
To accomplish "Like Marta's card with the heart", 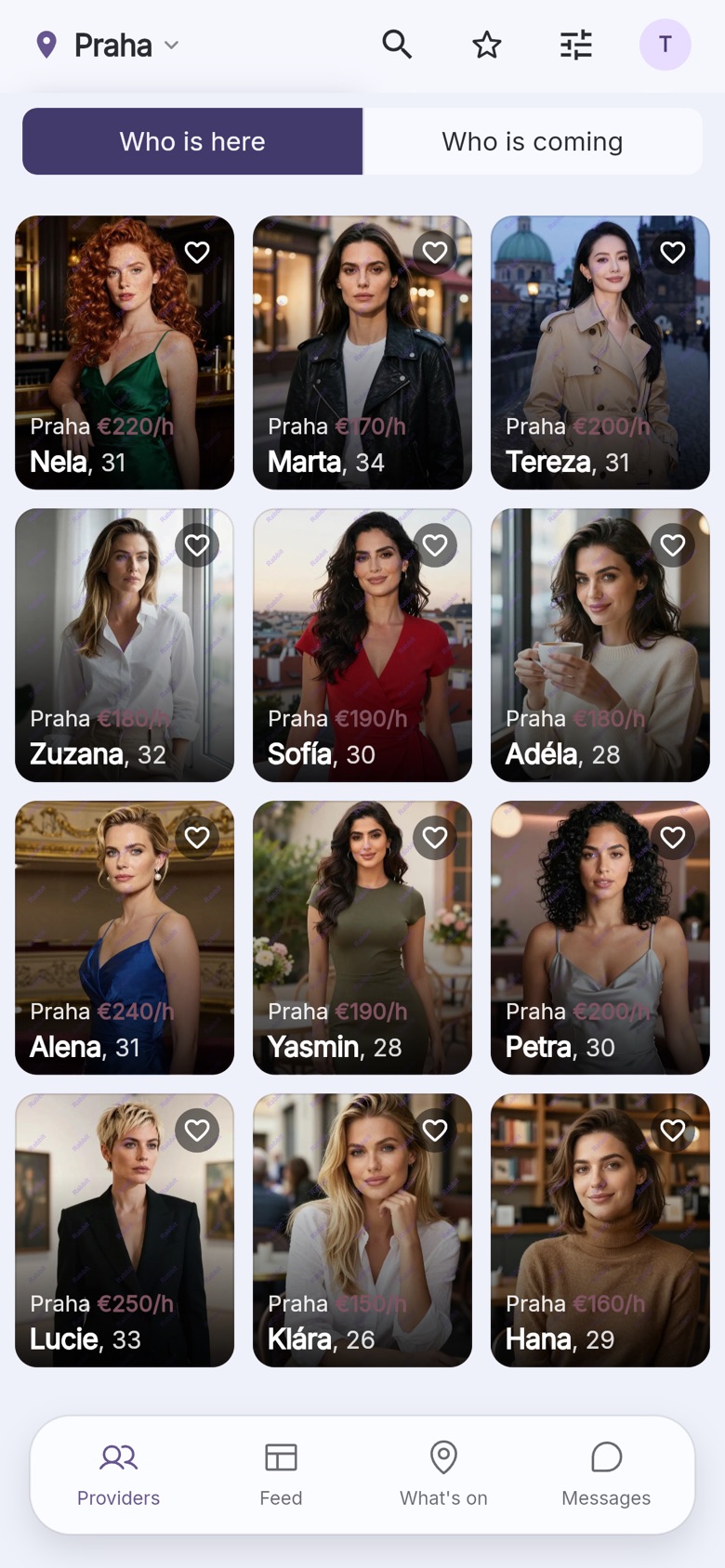I will click(x=435, y=253).
